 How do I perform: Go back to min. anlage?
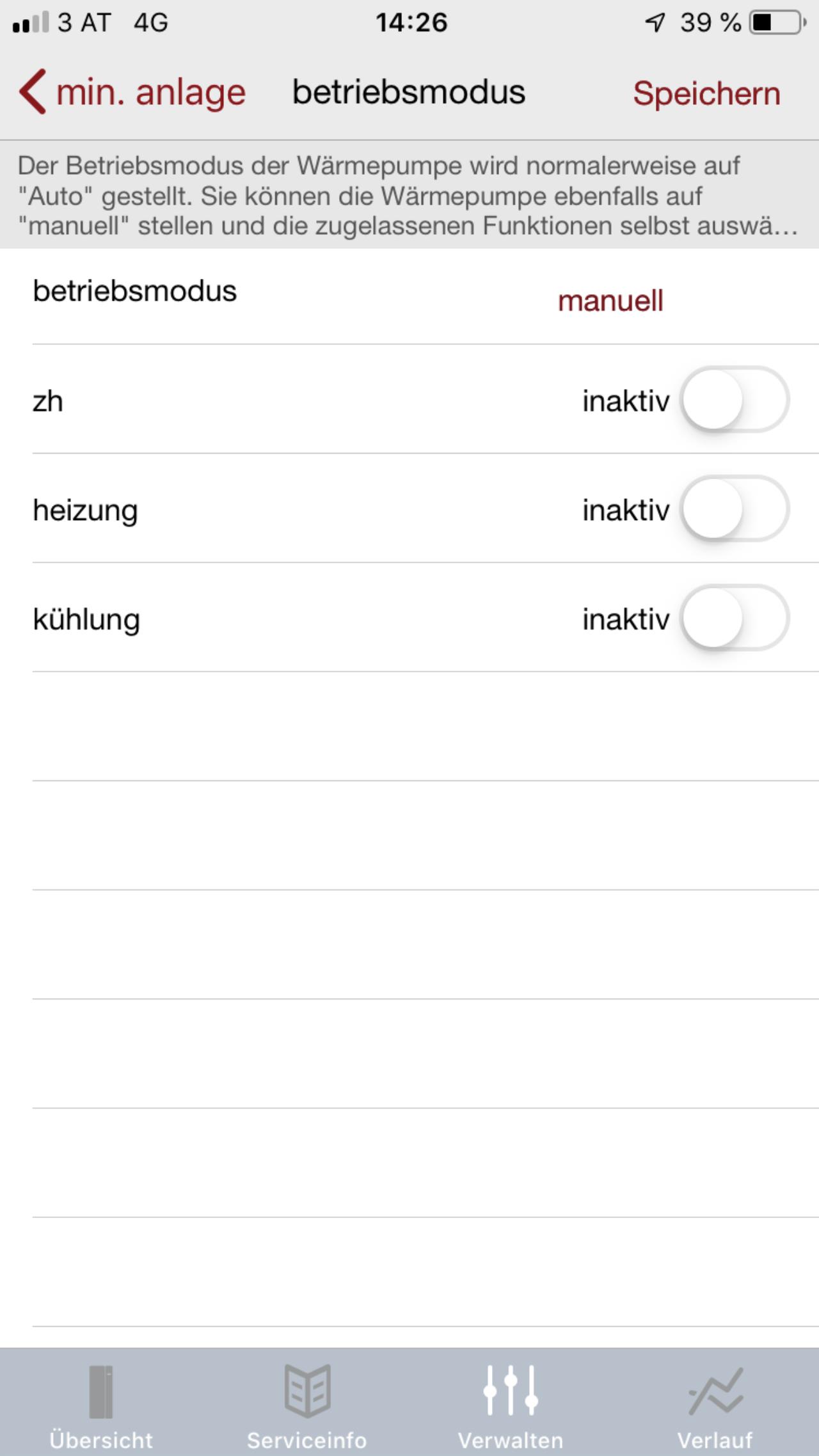[x=132, y=92]
